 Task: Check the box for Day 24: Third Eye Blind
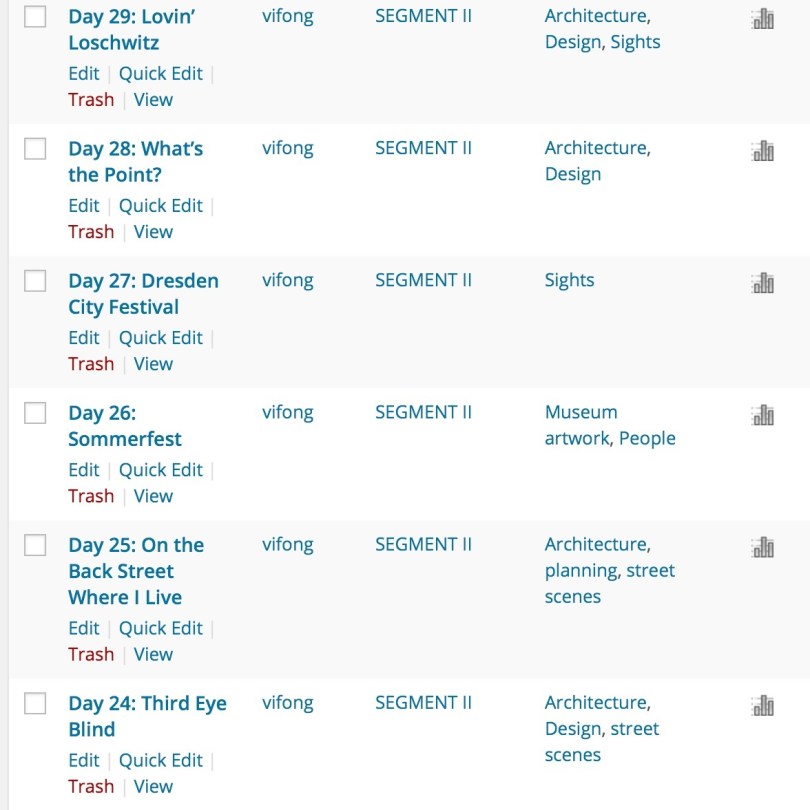[35, 704]
